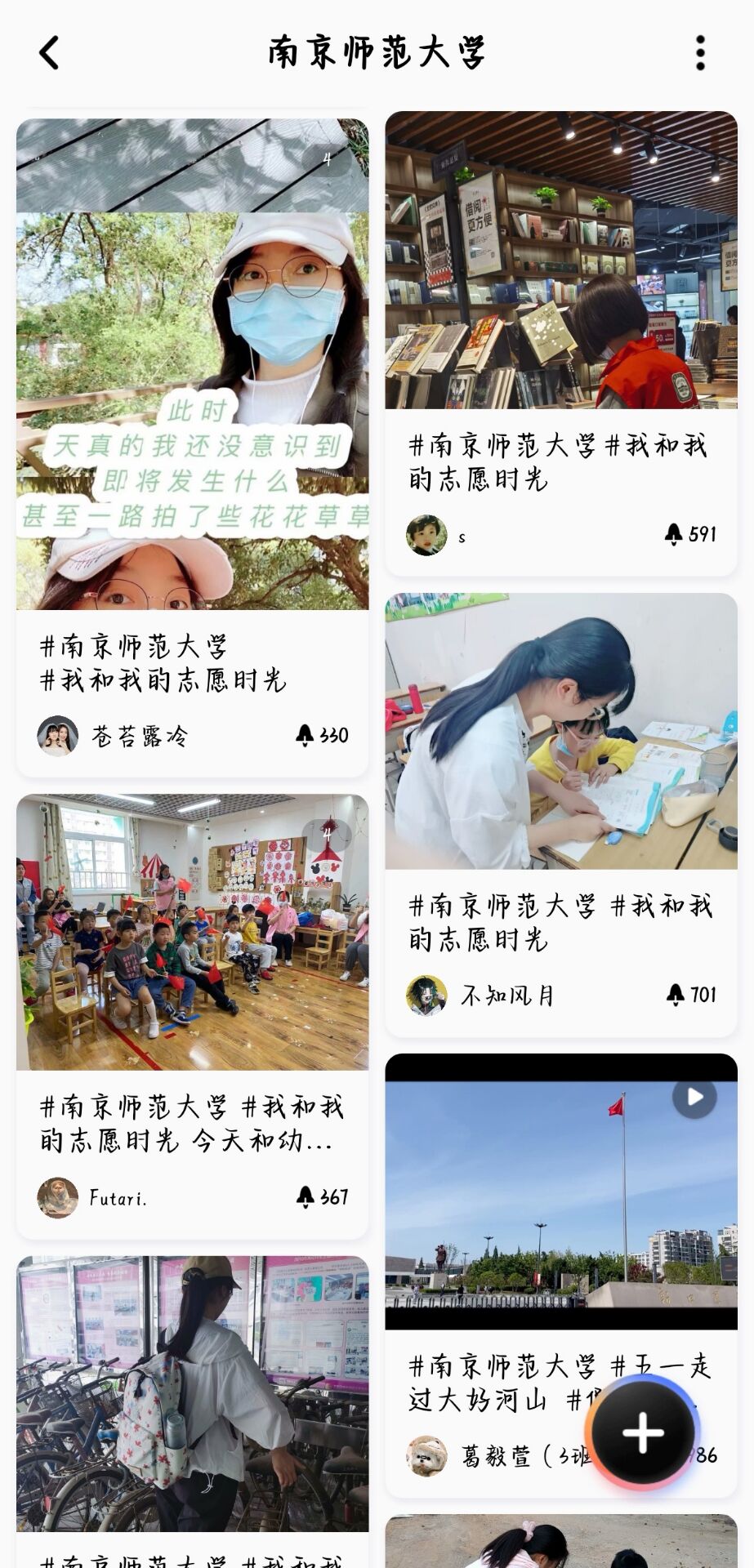The image size is (754, 1568).
Task: Open 葛毅萱's profile avatar
Action: coord(426,1455)
